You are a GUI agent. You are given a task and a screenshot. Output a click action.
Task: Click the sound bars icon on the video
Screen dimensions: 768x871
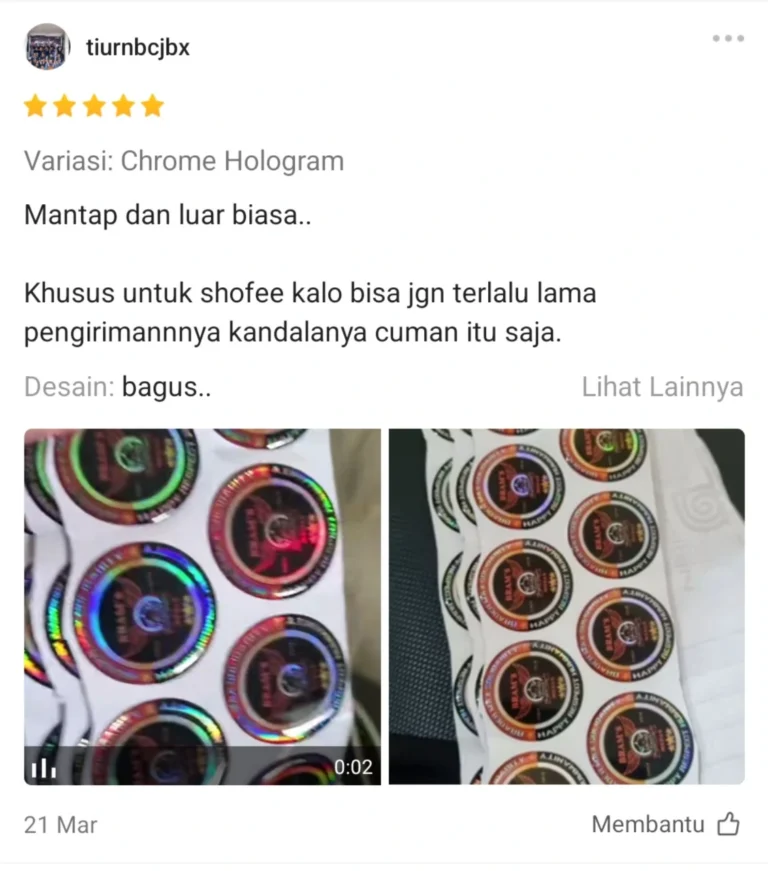[40, 767]
